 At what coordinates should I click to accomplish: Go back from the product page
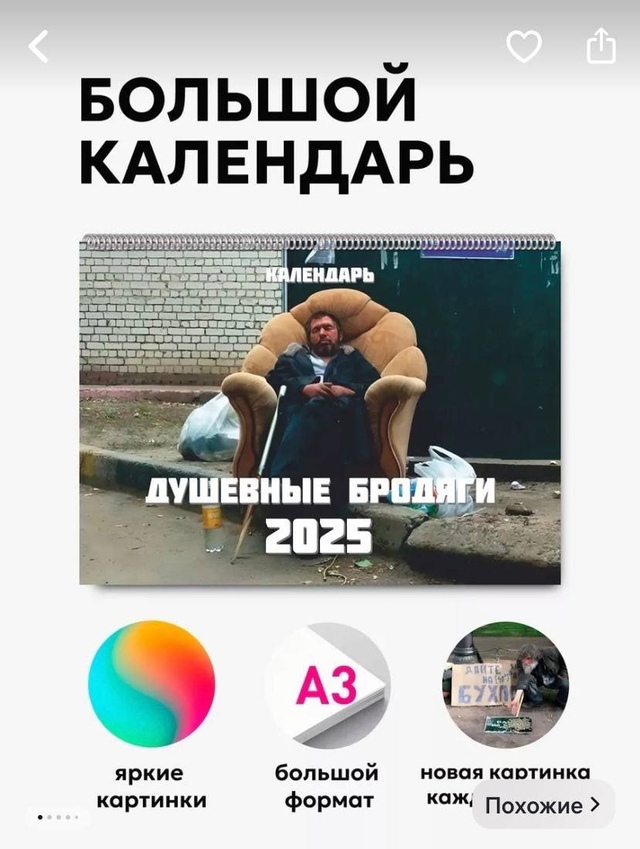[39, 46]
